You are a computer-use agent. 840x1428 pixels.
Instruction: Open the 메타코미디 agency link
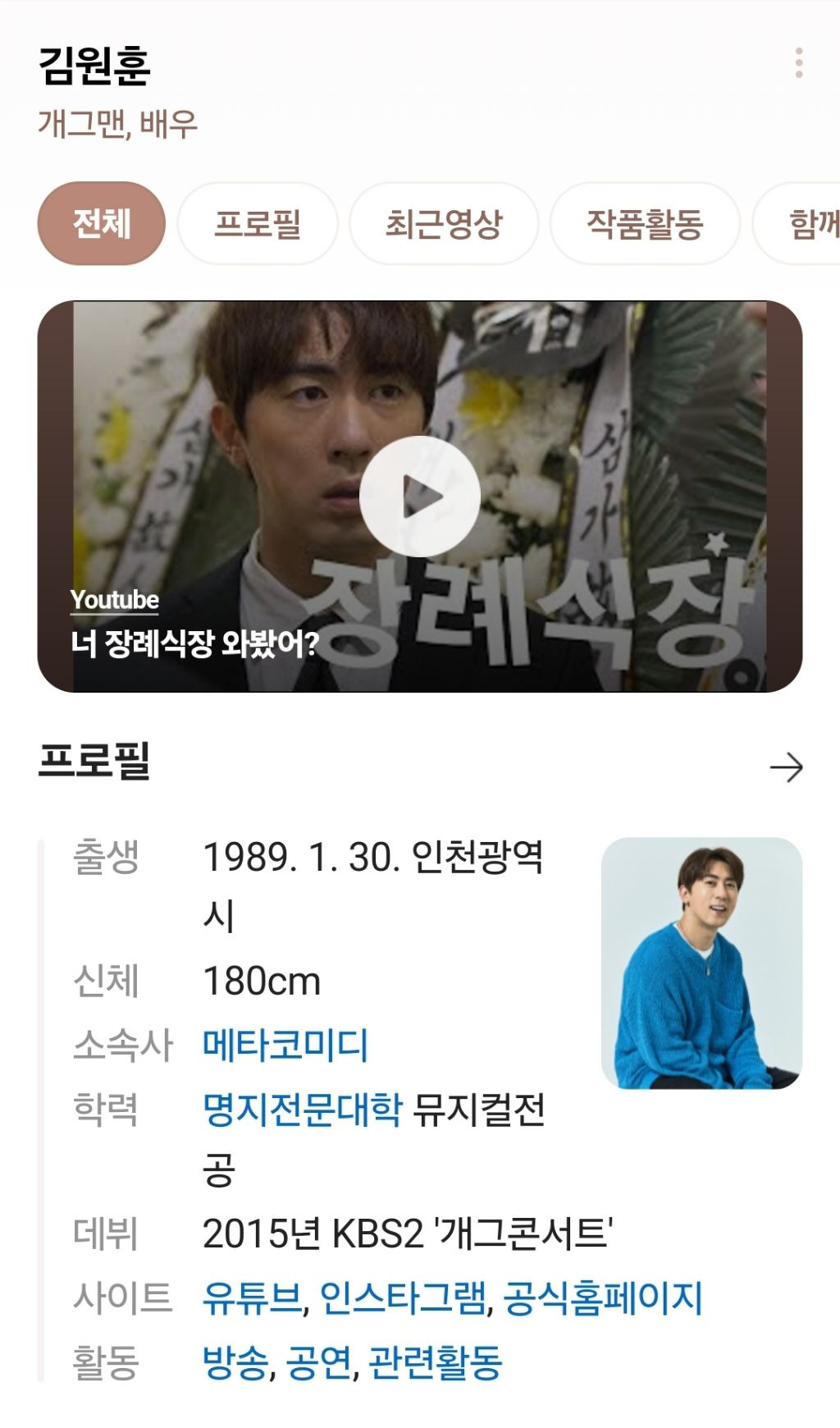pos(285,1045)
